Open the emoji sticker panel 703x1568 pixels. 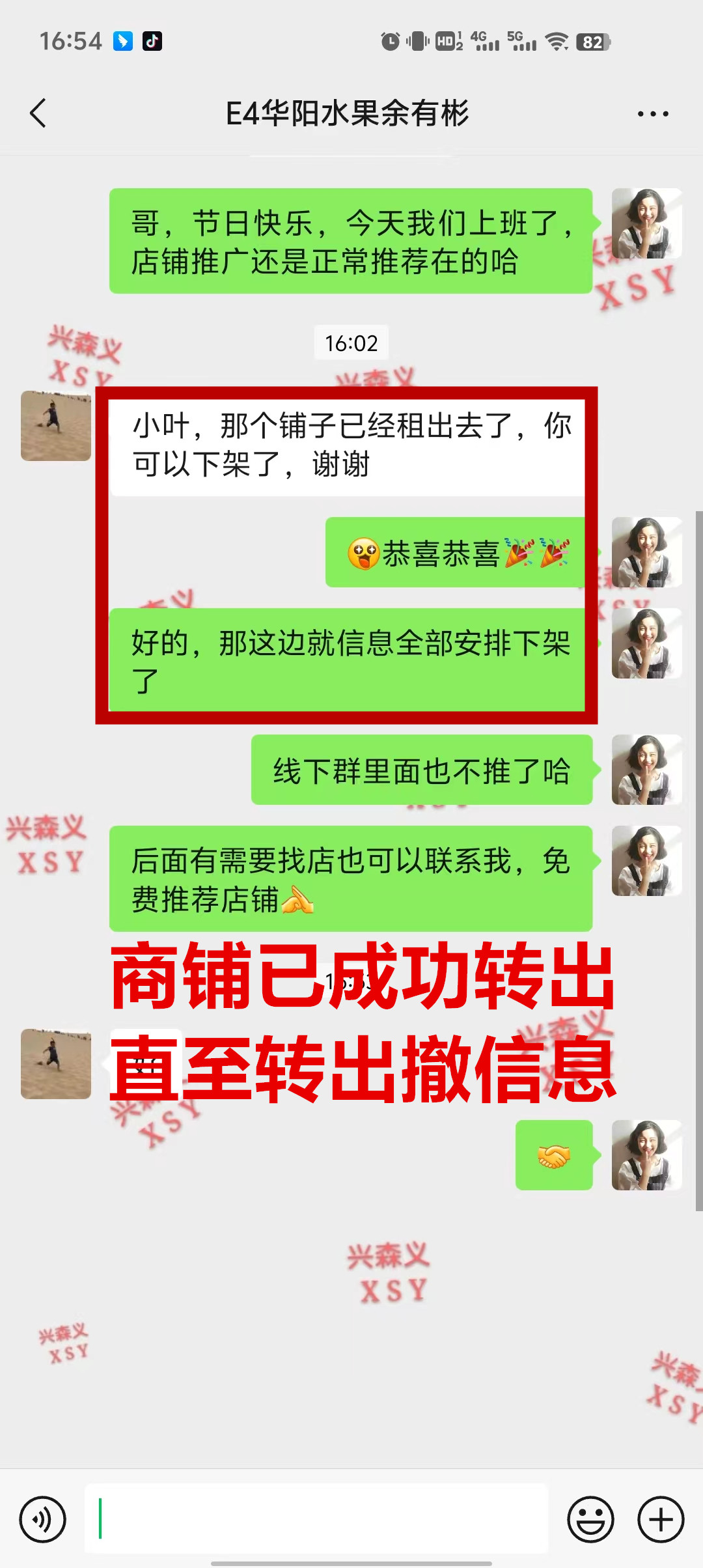coord(590,1520)
